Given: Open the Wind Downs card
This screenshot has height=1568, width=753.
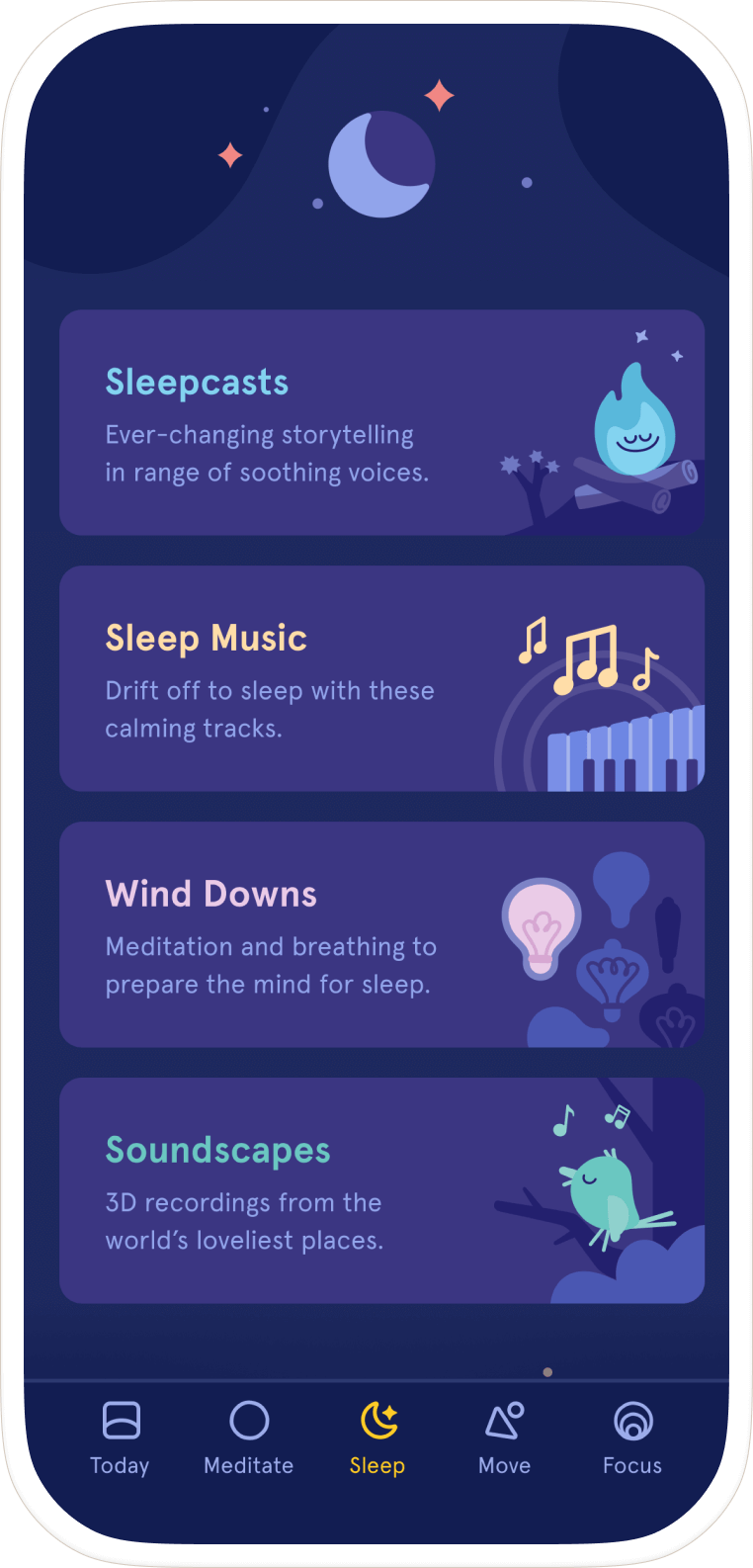Looking at the screenshot, I should pos(381,935).
